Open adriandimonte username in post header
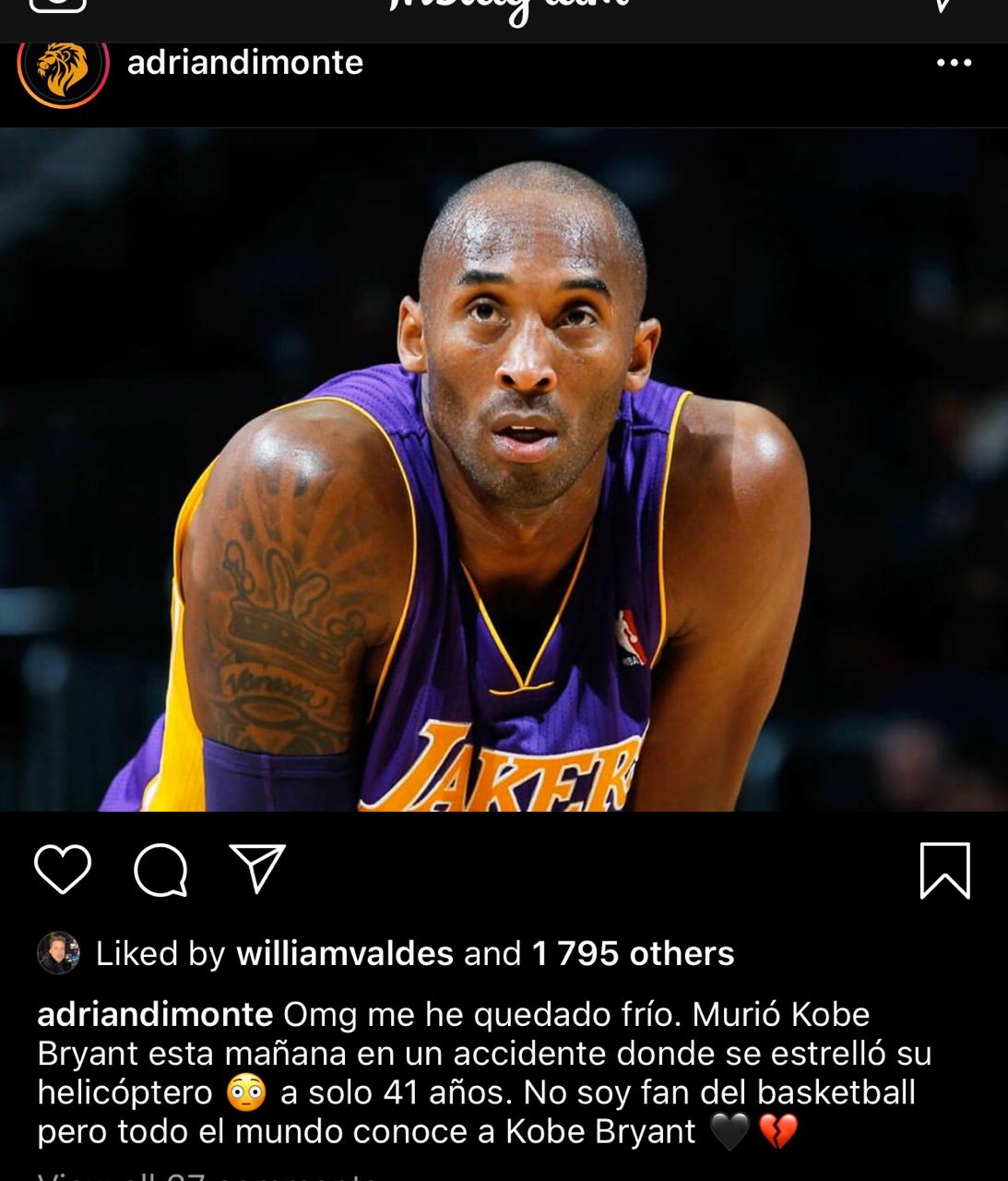Viewport: 1008px width, 1181px height. tap(244, 63)
